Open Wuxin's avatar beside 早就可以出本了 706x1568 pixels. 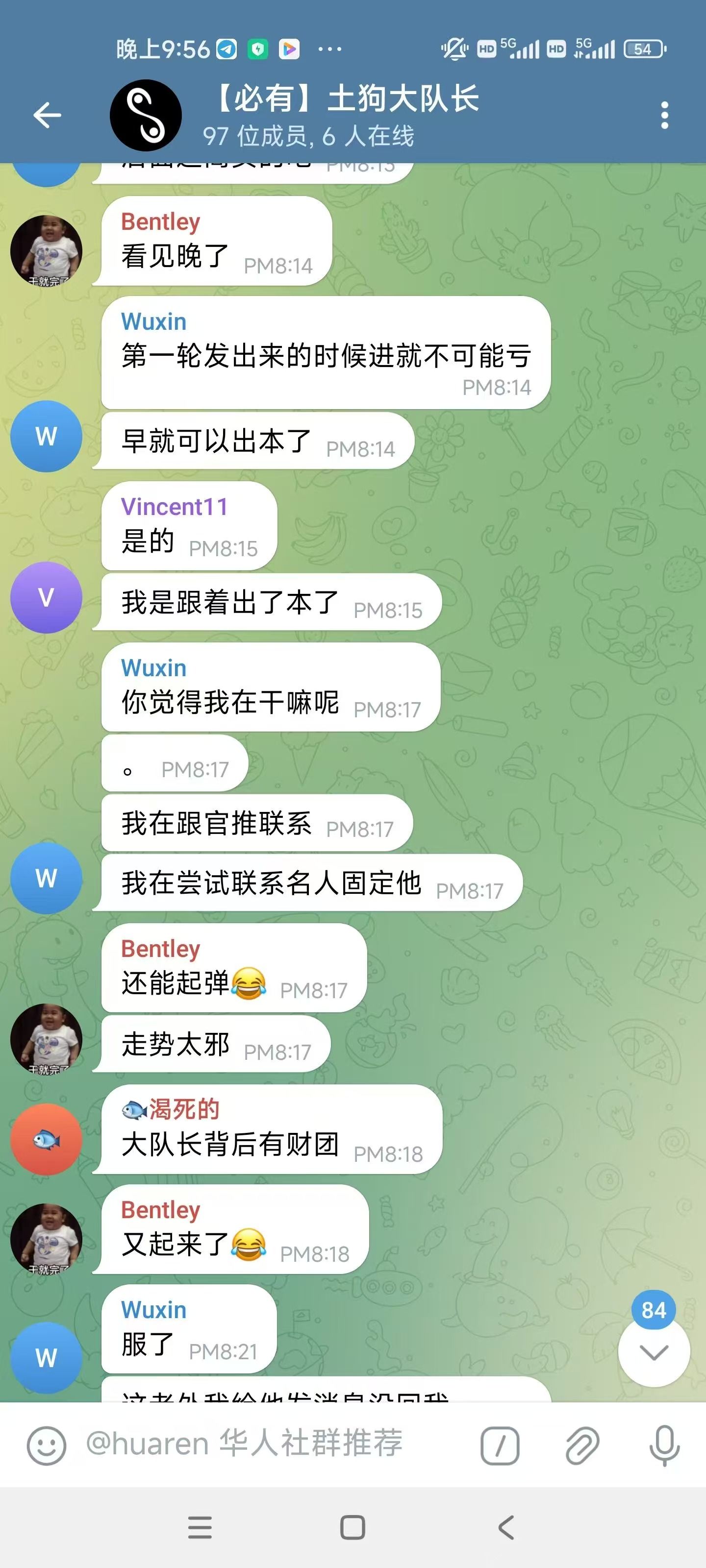(x=46, y=437)
